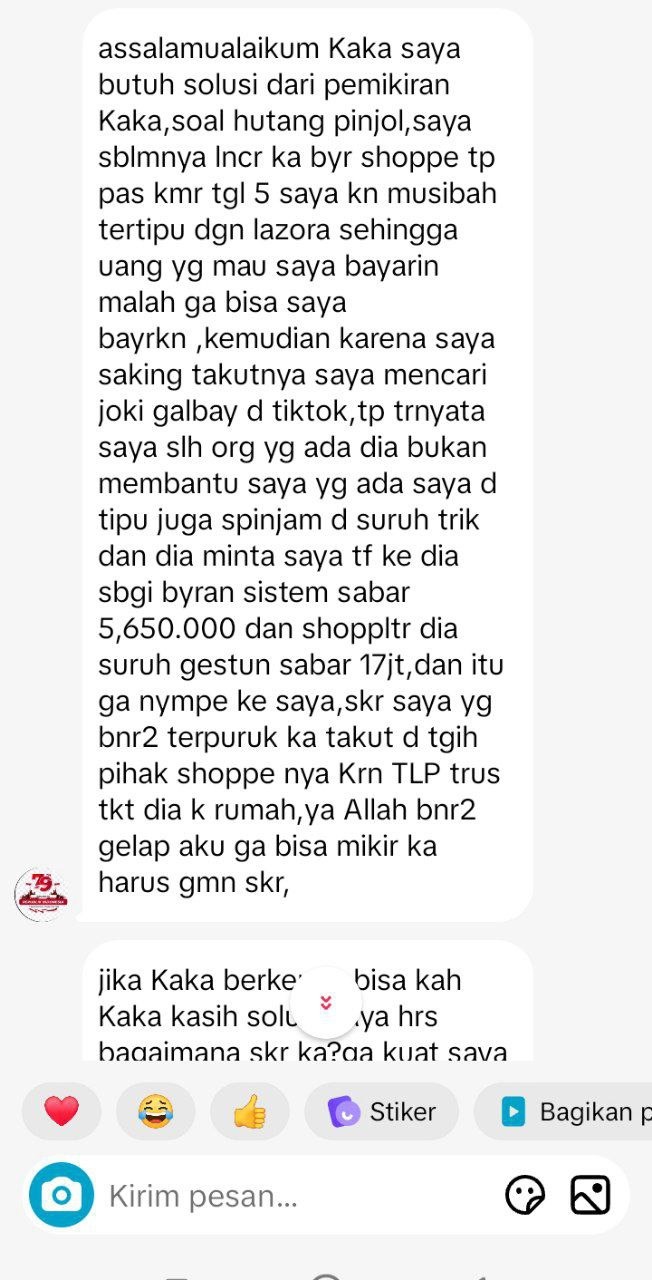The width and height of the screenshot is (652, 1280).
Task: Open the Stiker chip
Action: [382, 1111]
